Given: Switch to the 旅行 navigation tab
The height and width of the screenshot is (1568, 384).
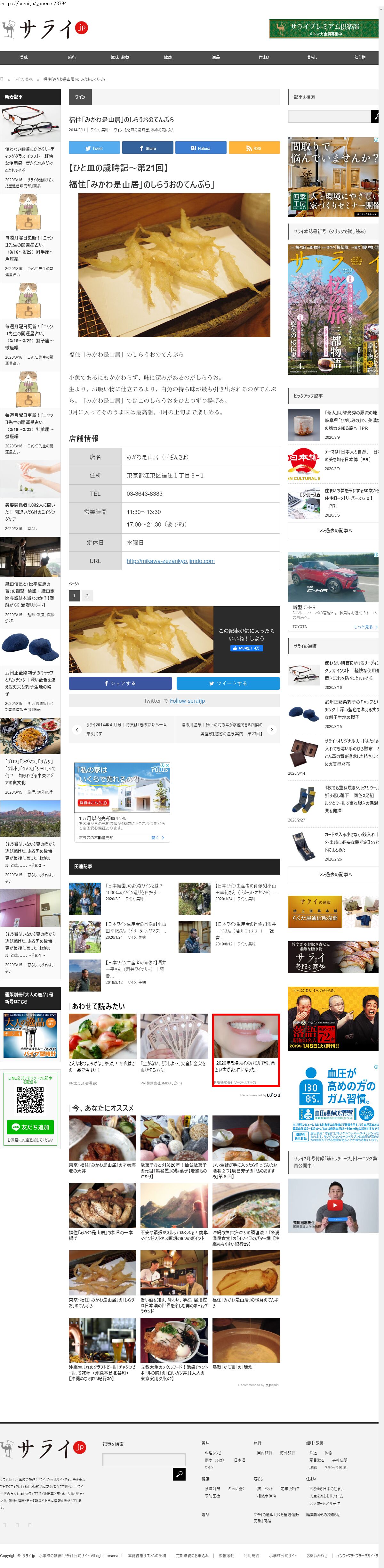Looking at the screenshot, I should [x=72, y=57].
